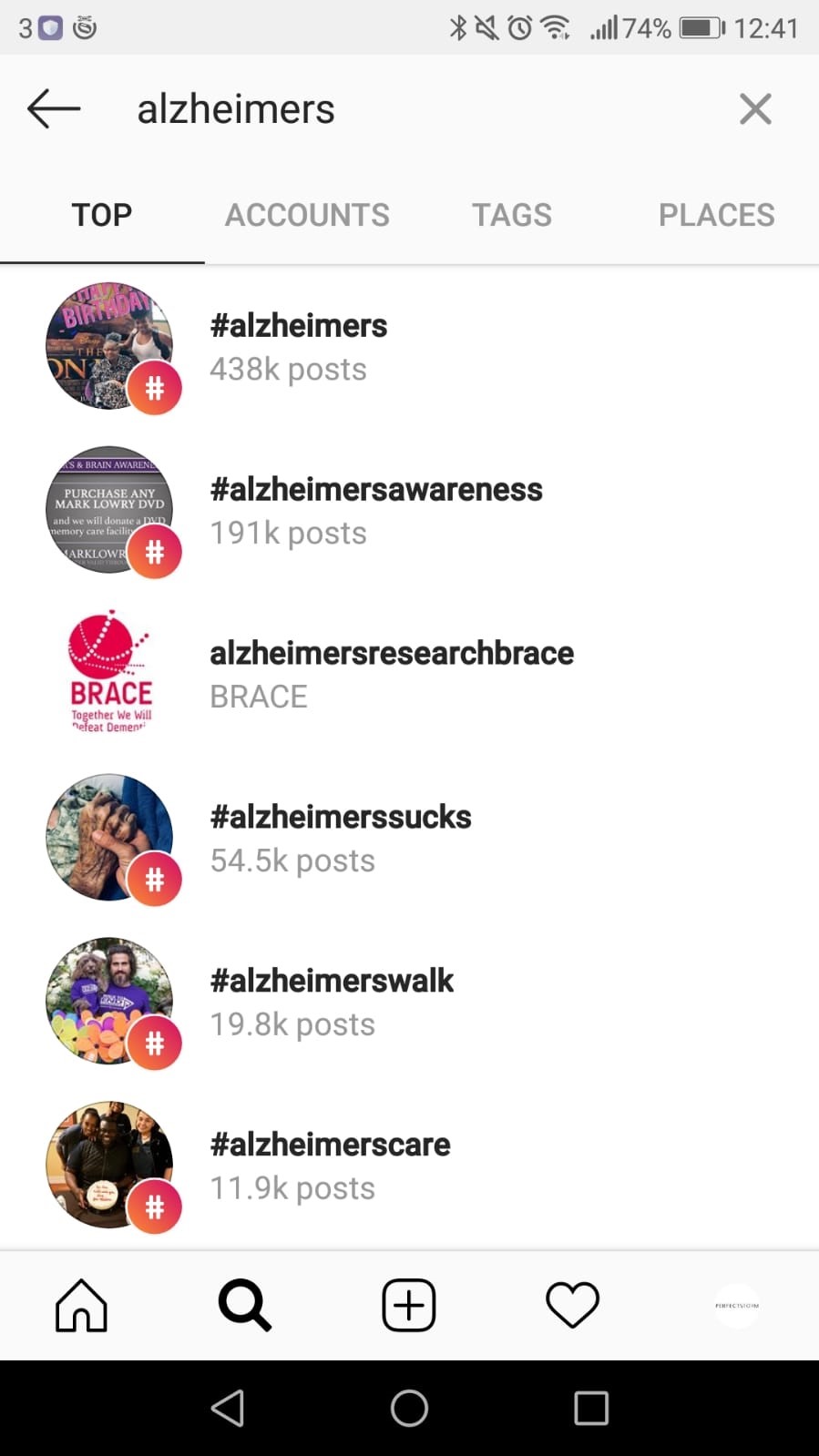Open the search and explore tab
819x1456 pixels.
(x=245, y=1305)
